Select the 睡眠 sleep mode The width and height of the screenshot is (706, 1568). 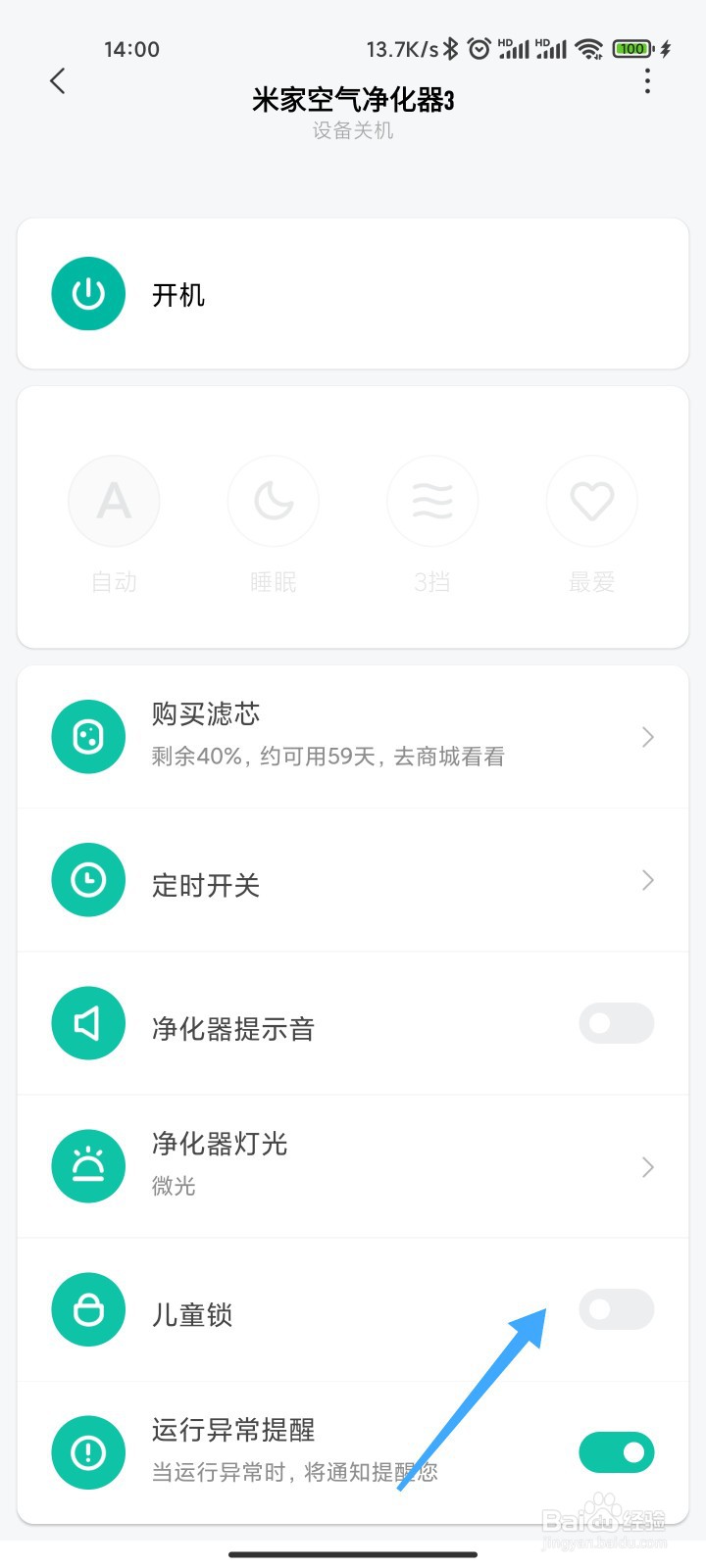[274, 502]
